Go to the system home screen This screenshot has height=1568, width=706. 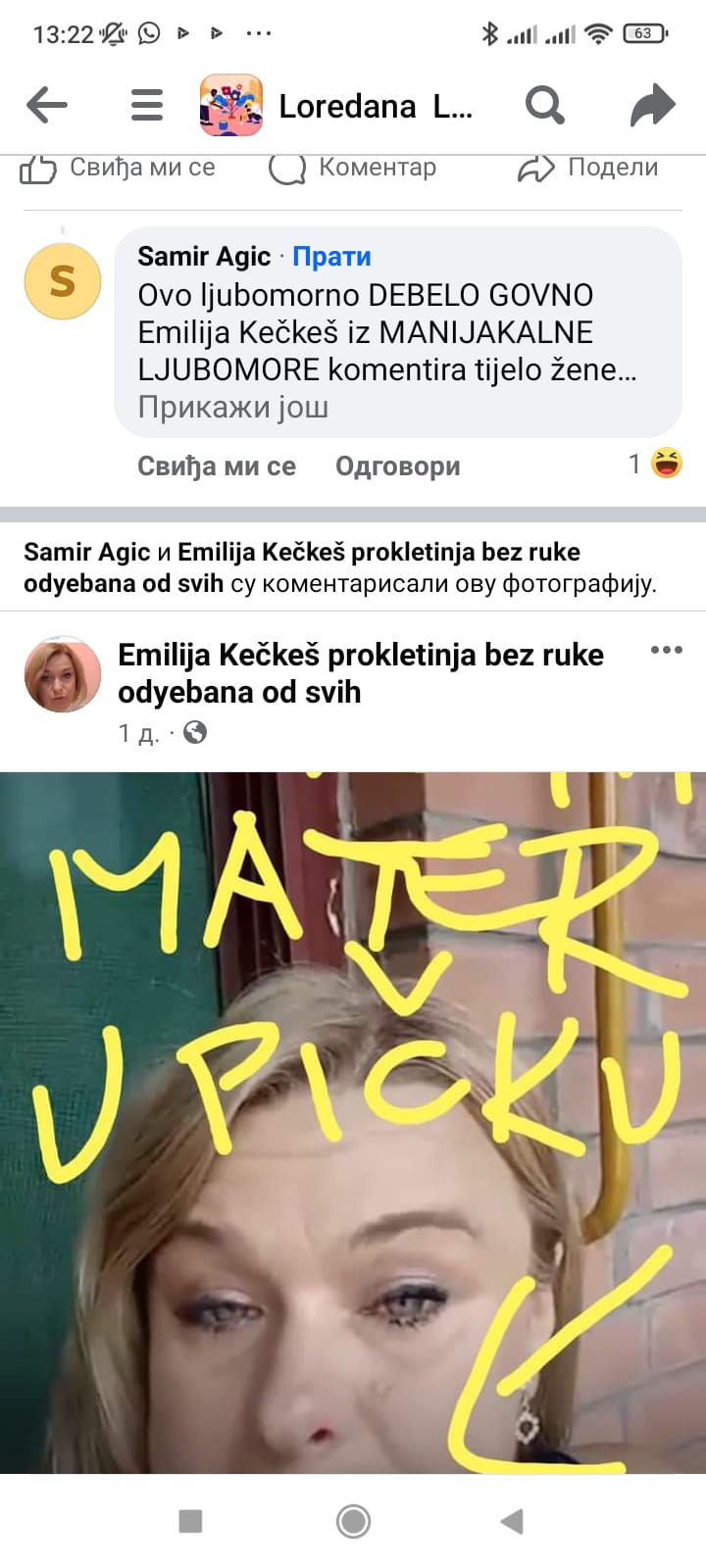[x=353, y=1521]
